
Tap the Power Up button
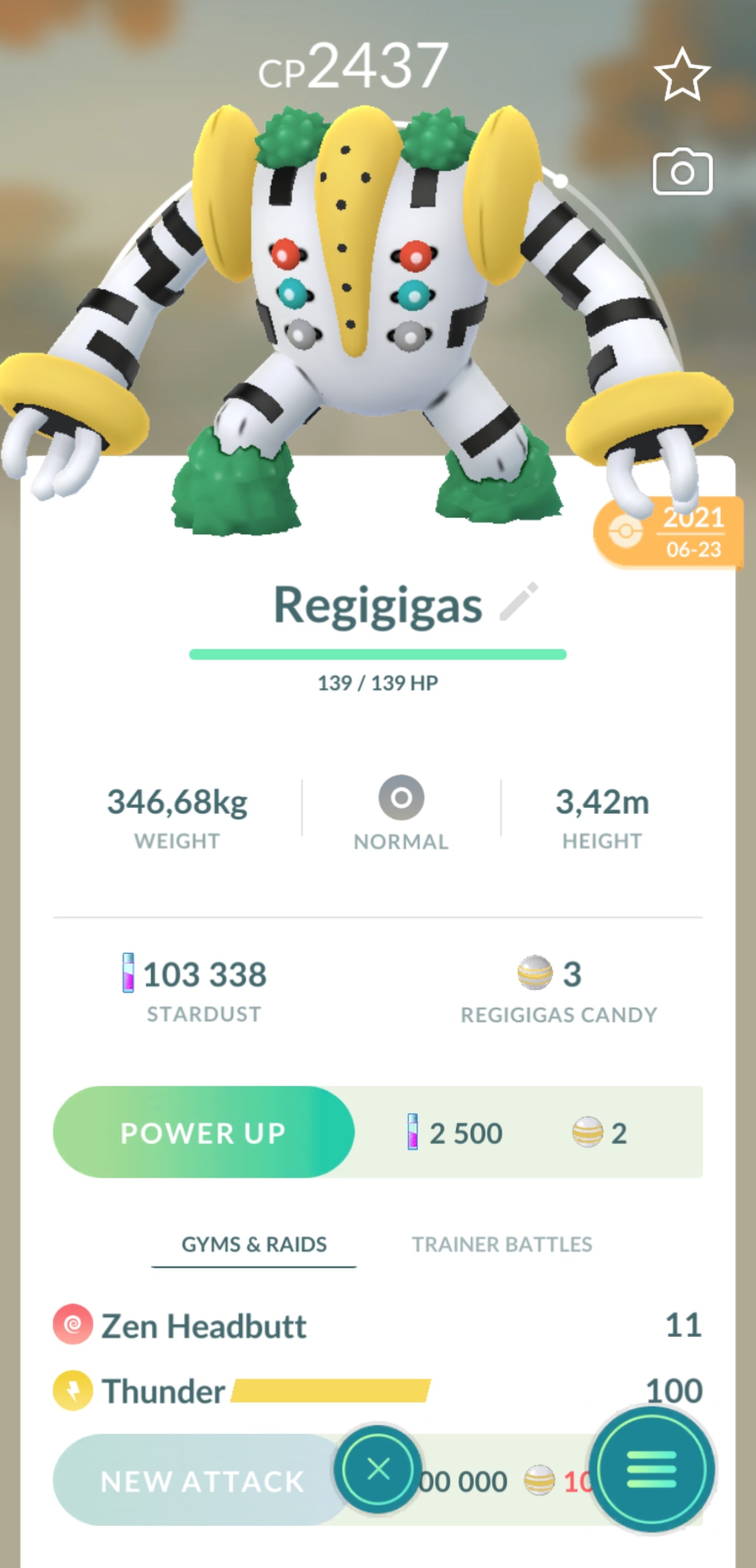[x=204, y=1133]
